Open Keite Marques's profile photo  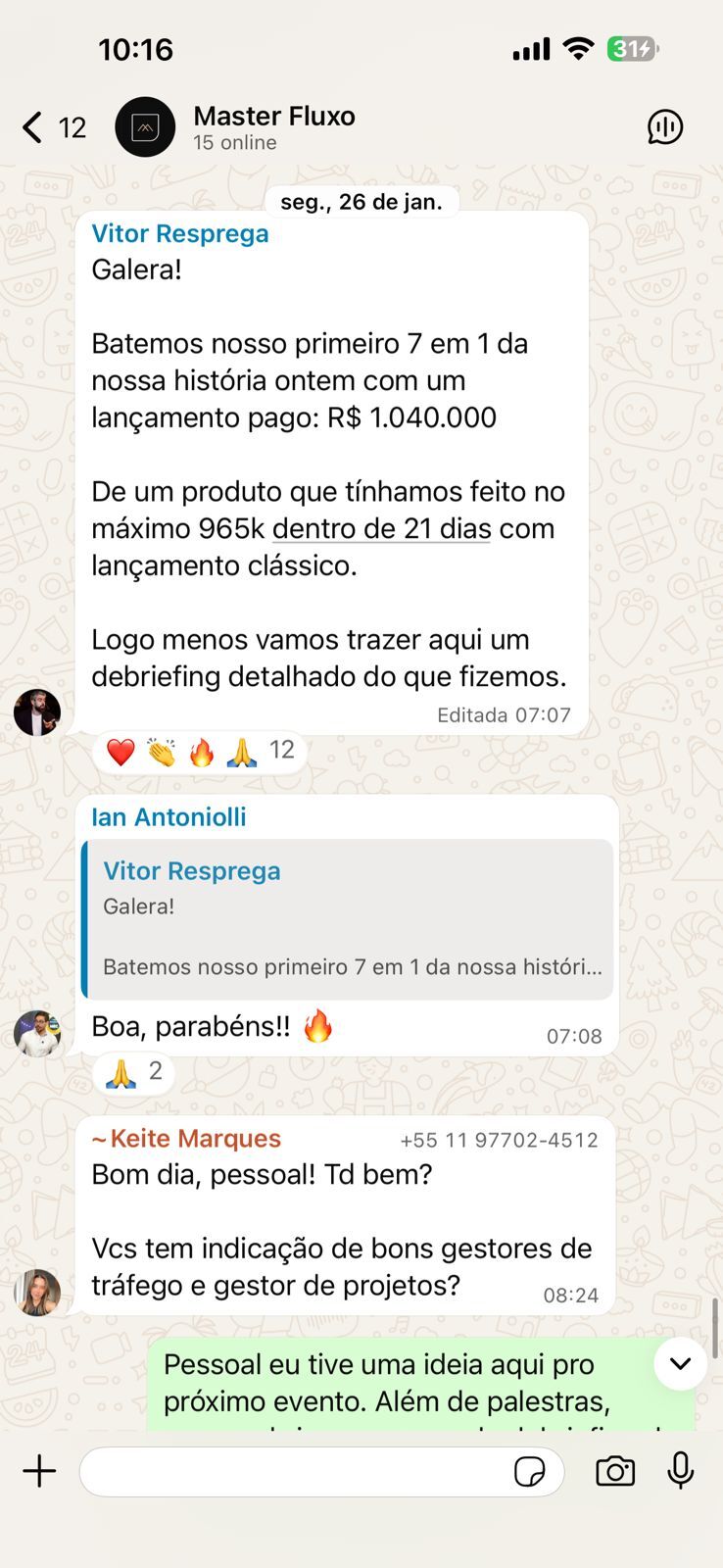point(37,1293)
